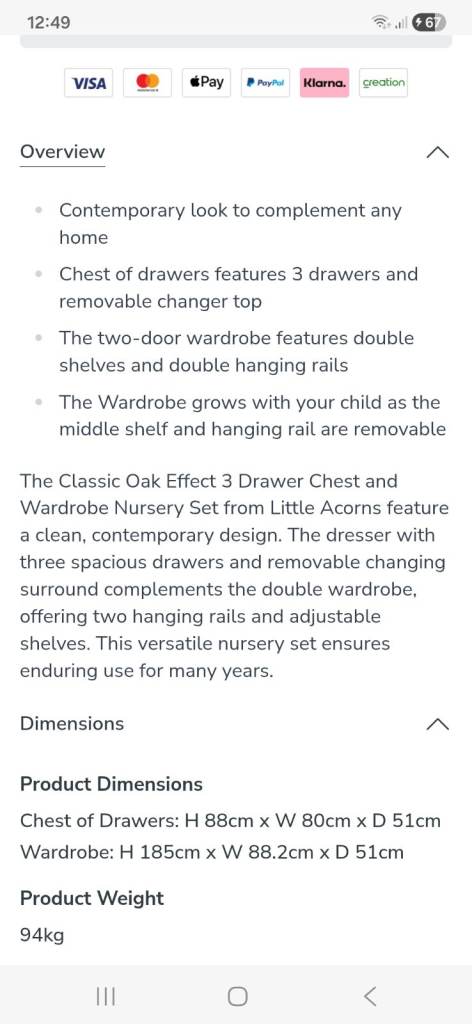The image size is (472, 1024).
Task: Collapse the Overview section
Action: tap(437, 152)
